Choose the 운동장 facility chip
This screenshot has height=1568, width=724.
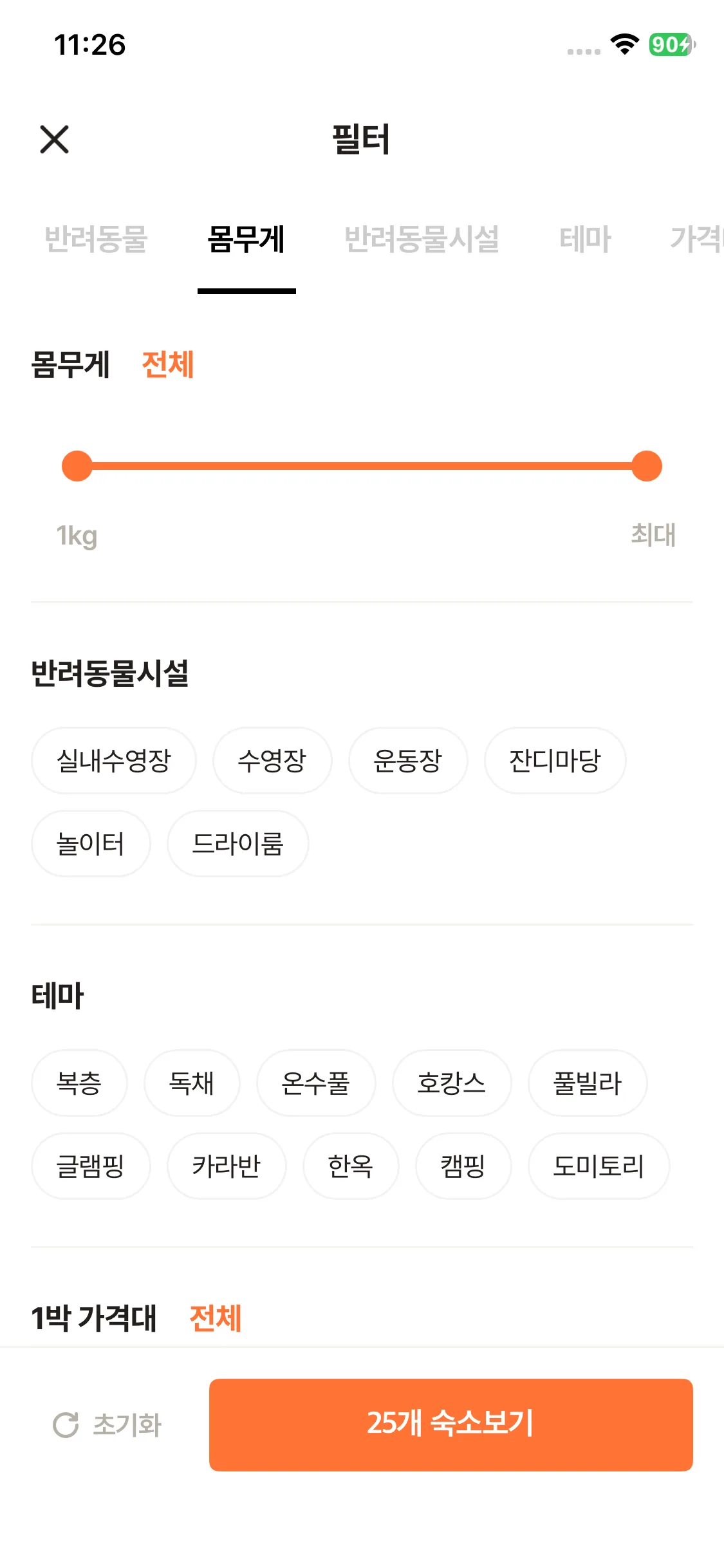coord(408,760)
